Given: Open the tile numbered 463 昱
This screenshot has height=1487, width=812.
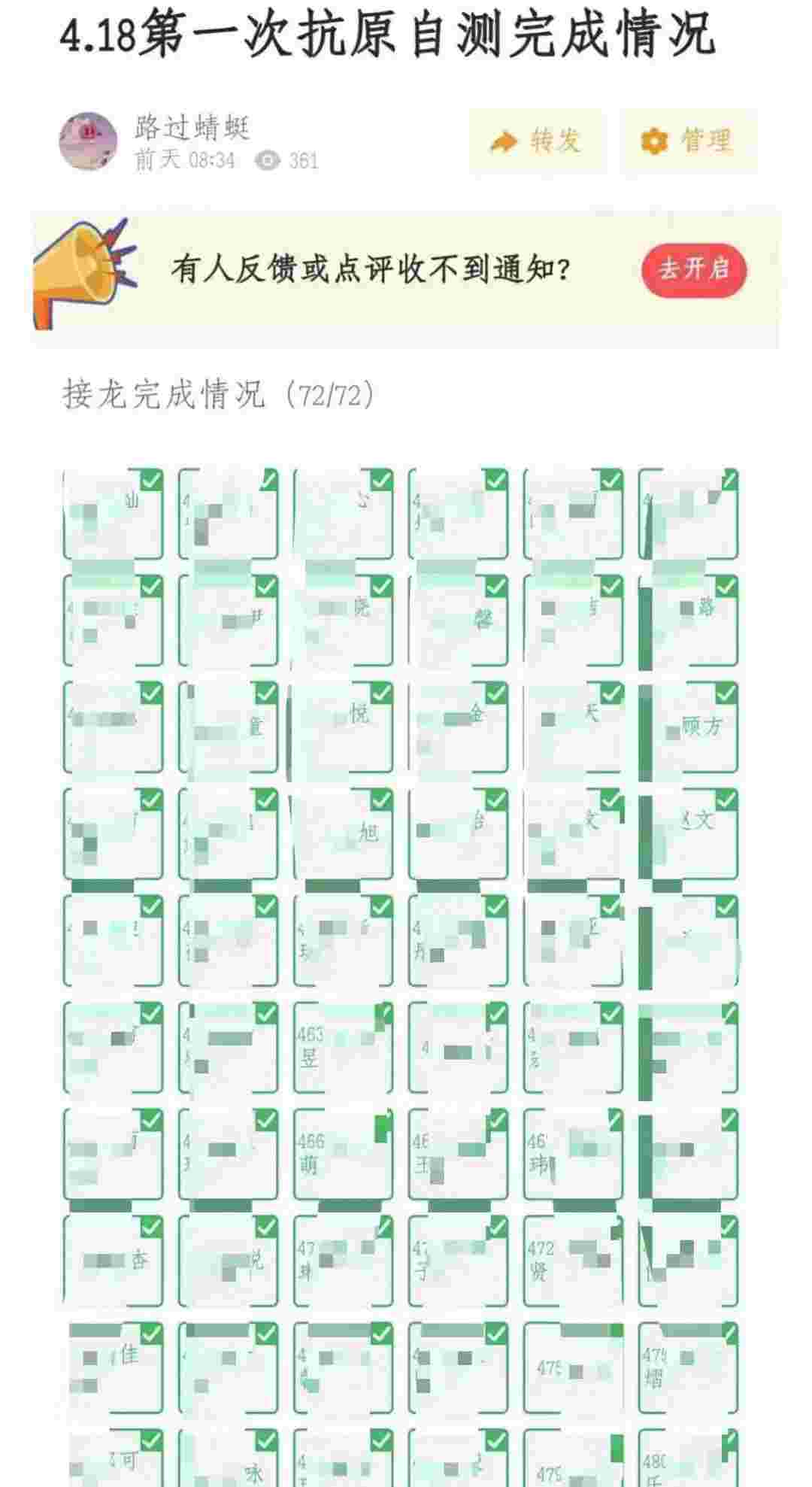Looking at the screenshot, I should point(343,1047).
